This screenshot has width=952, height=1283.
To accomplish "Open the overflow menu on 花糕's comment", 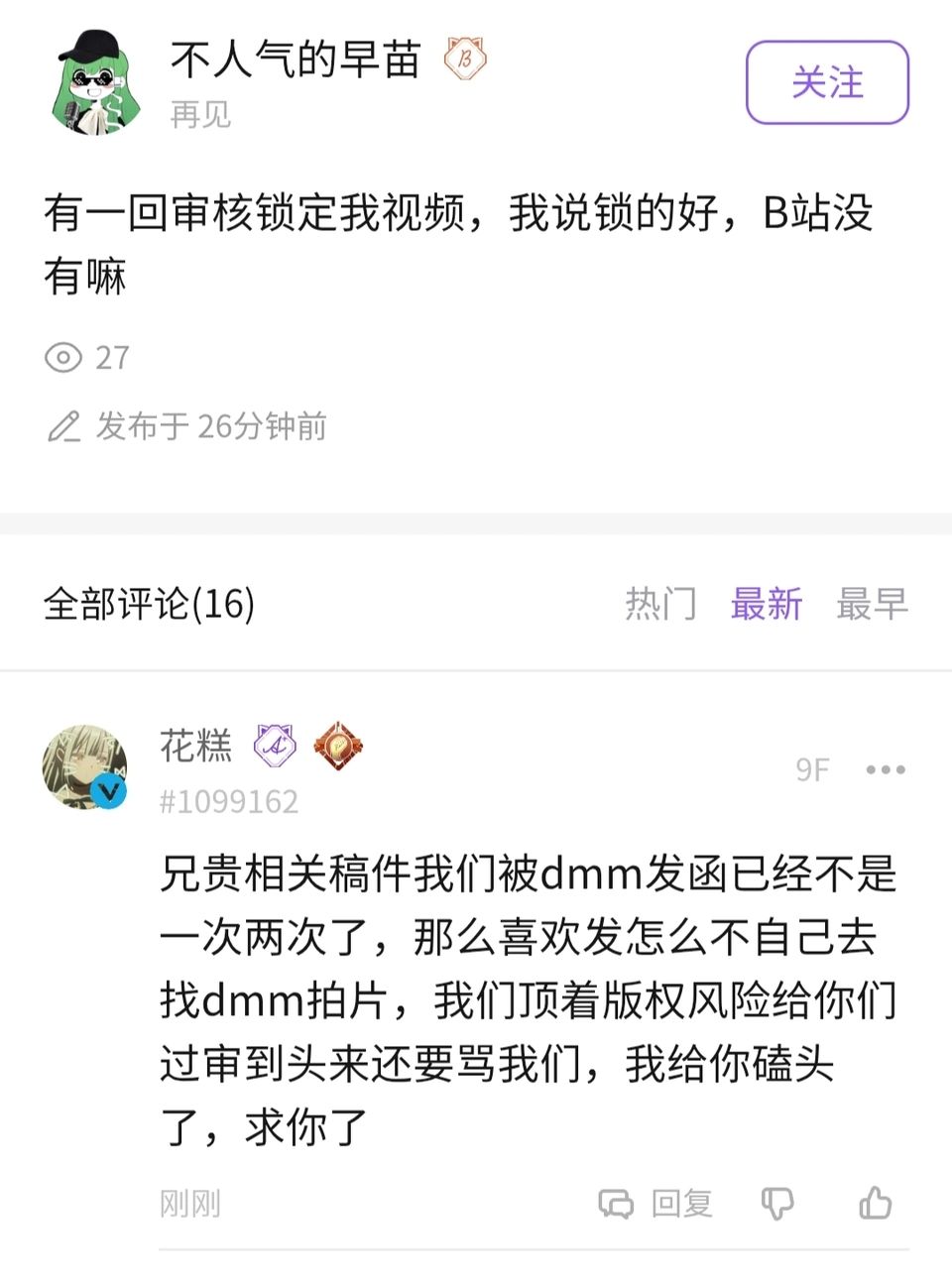I will coord(885,769).
